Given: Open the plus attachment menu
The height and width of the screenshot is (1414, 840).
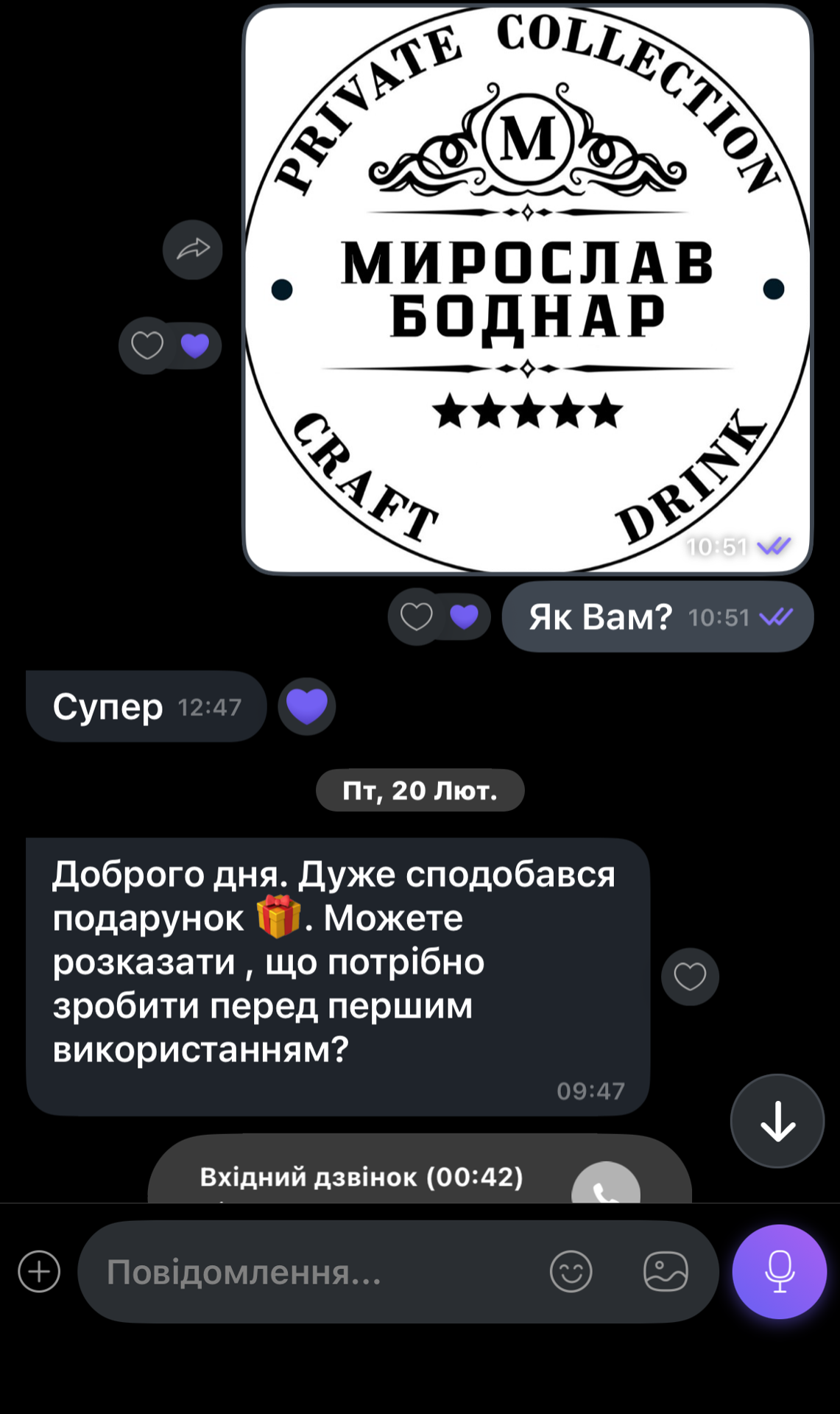Looking at the screenshot, I should [x=39, y=1271].
